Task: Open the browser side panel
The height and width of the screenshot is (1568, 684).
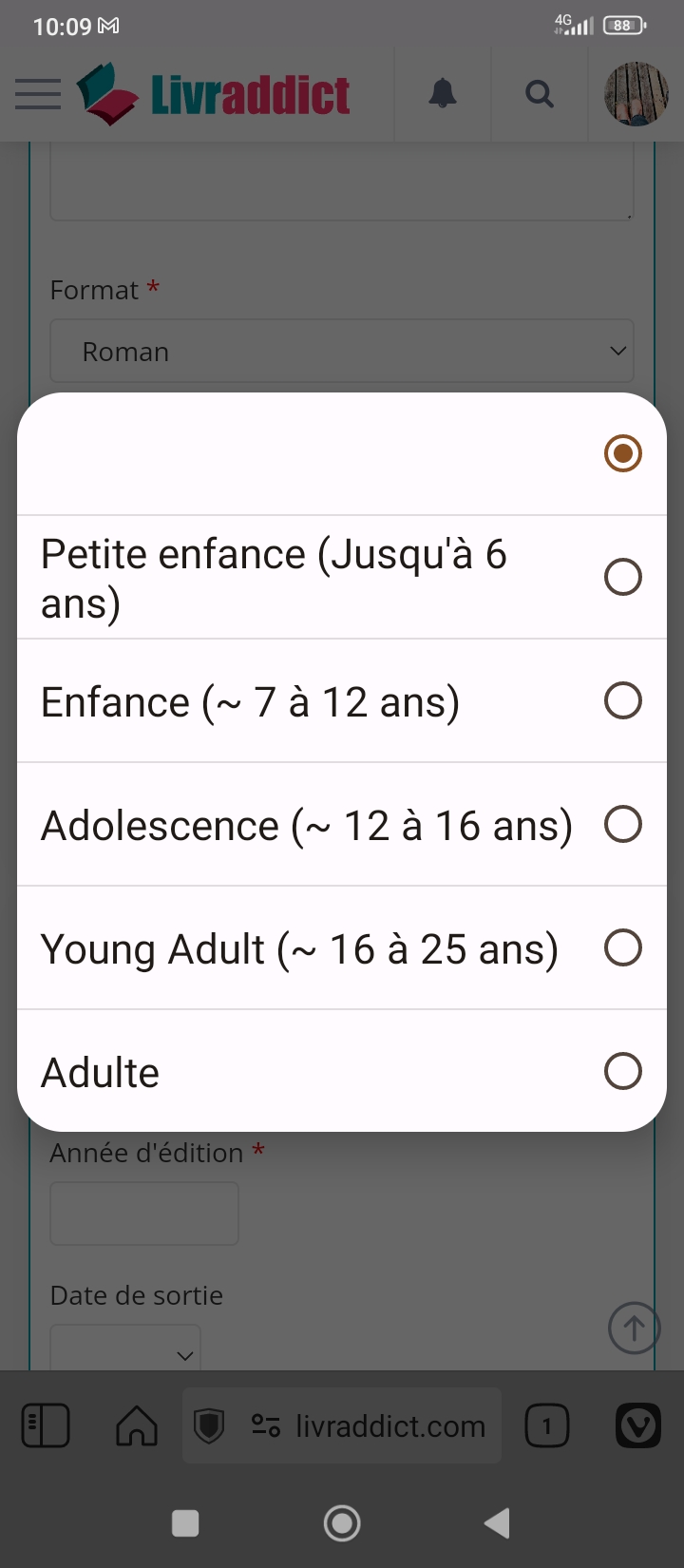Action: coord(46,1425)
